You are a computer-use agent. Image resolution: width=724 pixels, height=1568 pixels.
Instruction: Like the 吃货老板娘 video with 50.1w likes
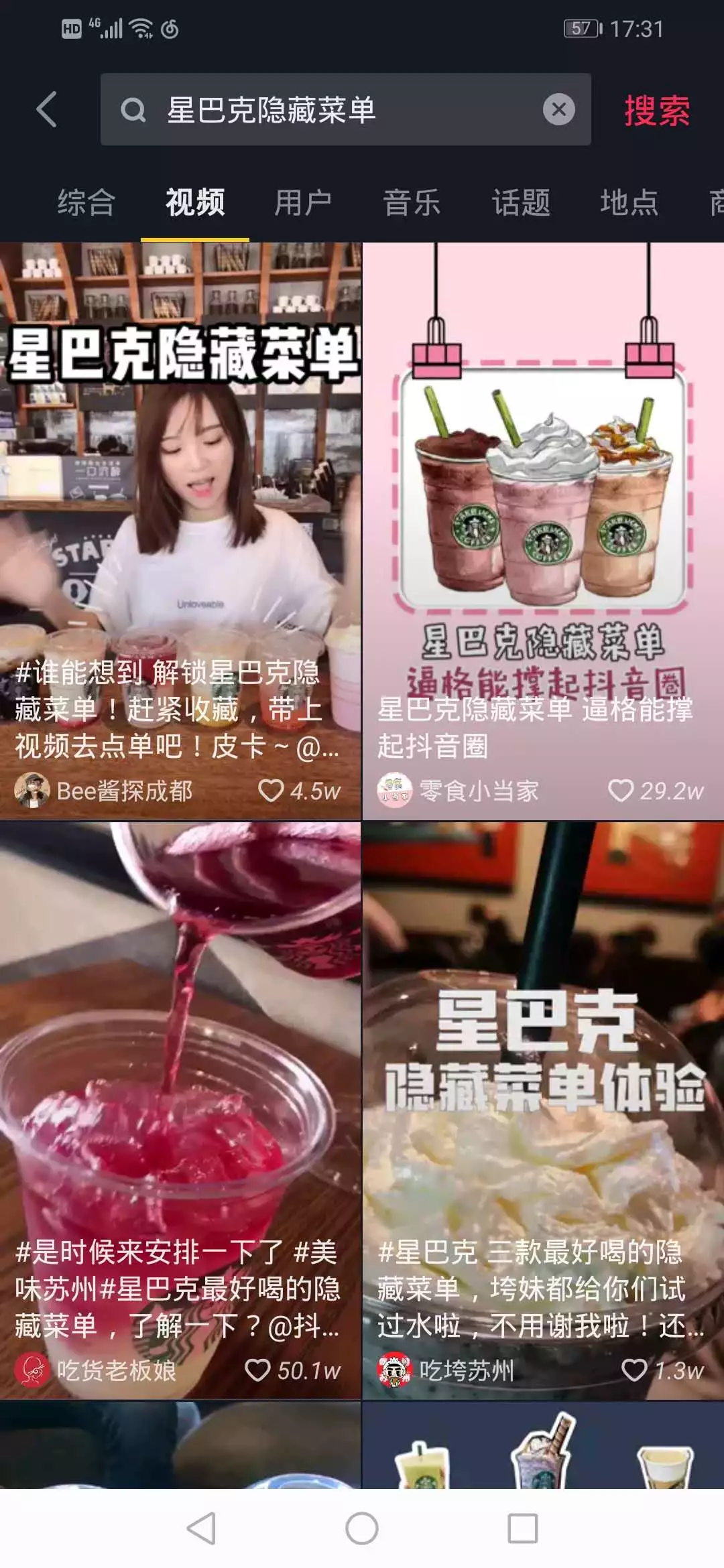[257, 1370]
